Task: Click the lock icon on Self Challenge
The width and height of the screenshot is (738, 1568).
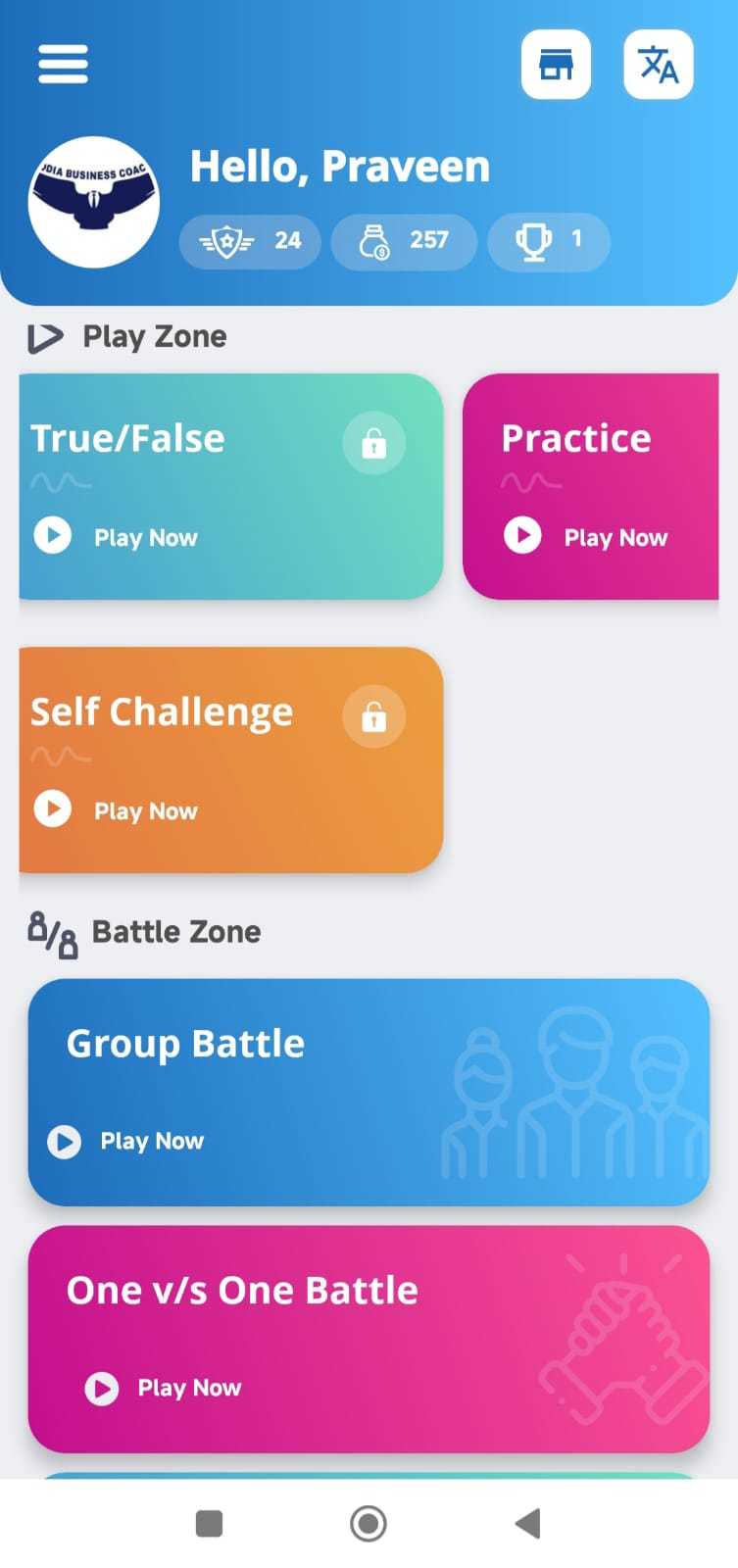Action: click(x=372, y=716)
